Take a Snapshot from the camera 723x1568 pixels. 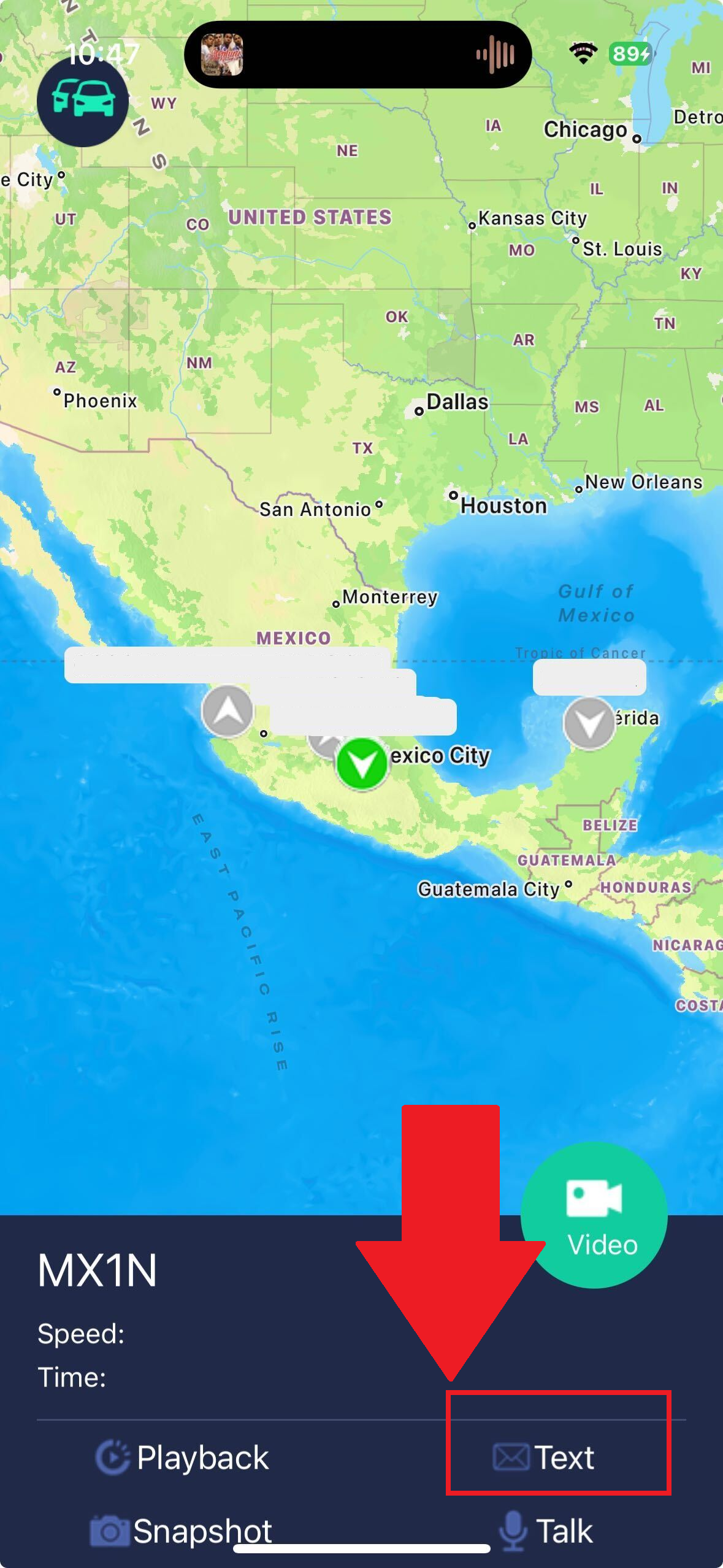[x=181, y=1531]
